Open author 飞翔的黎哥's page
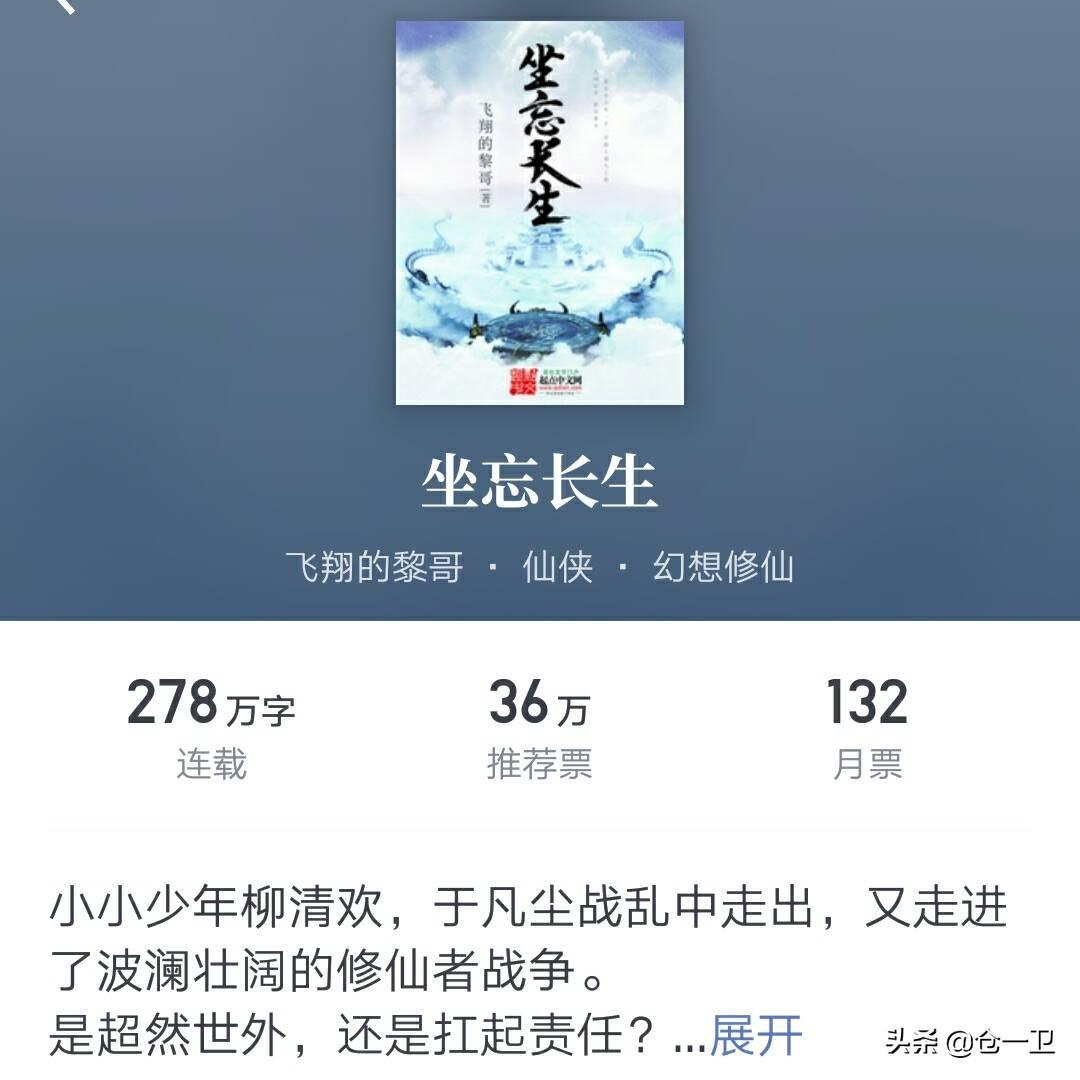The height and width of the screenshot is (1080, 1080). [x=374, y=567]
